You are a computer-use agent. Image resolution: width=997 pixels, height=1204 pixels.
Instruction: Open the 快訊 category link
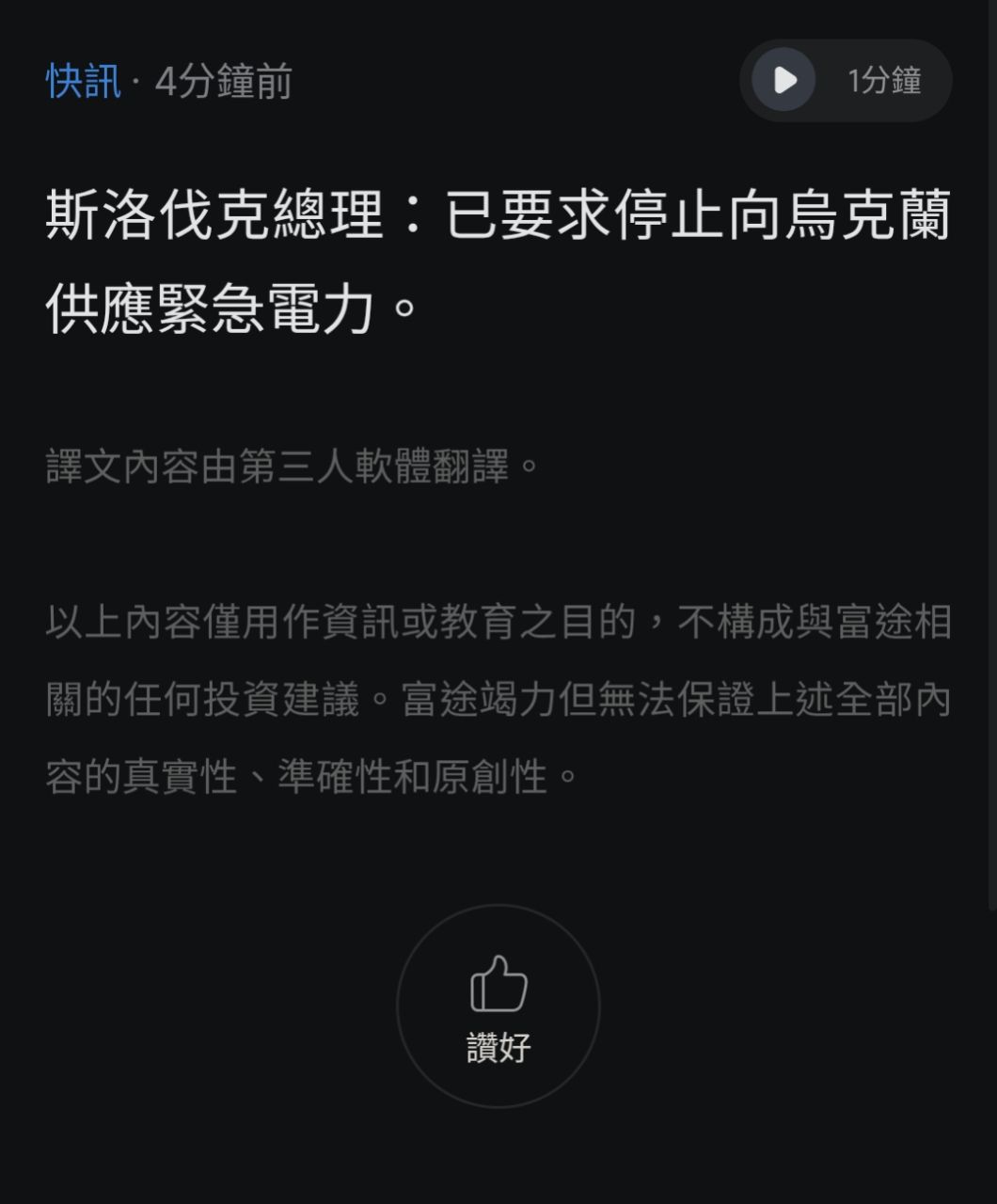84,82
